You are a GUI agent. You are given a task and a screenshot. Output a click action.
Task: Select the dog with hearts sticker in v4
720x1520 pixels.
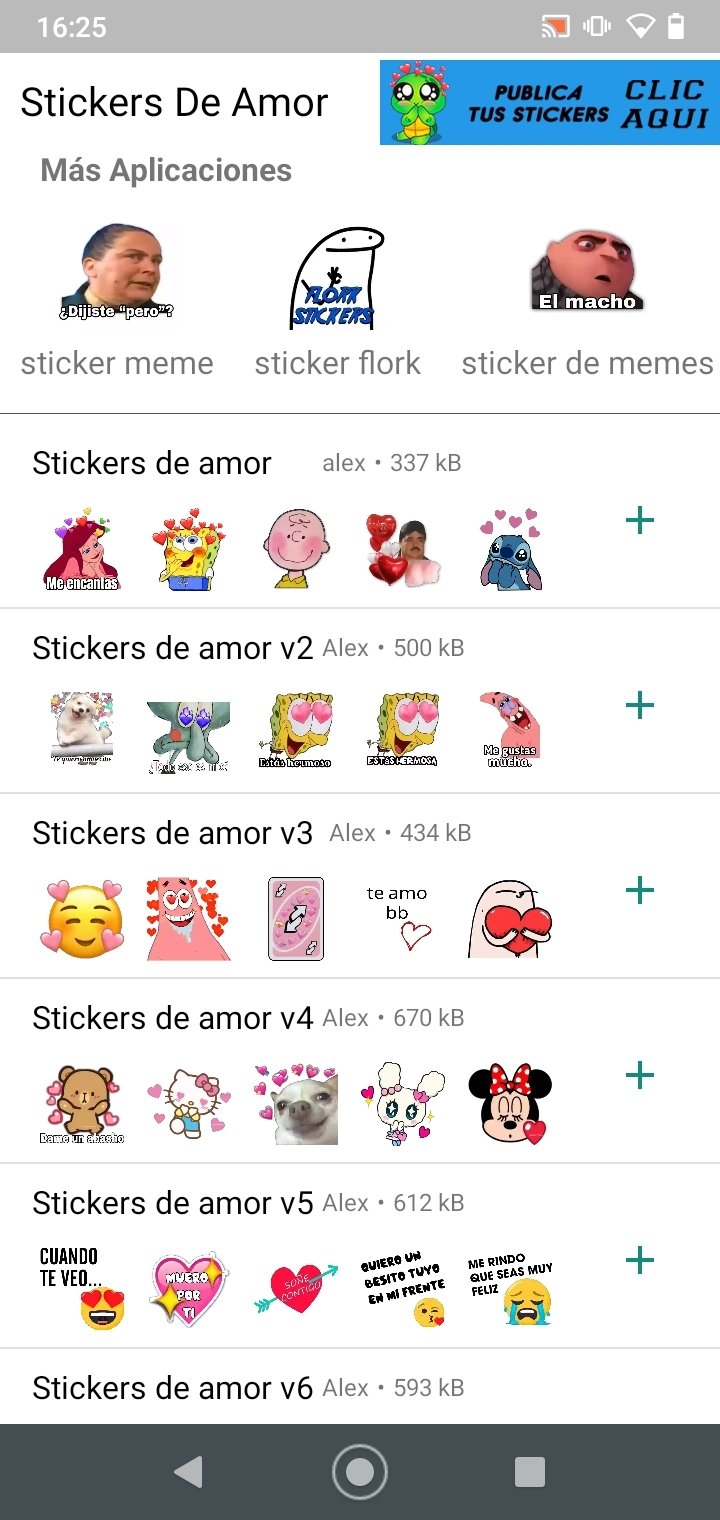coord(295,1102)
